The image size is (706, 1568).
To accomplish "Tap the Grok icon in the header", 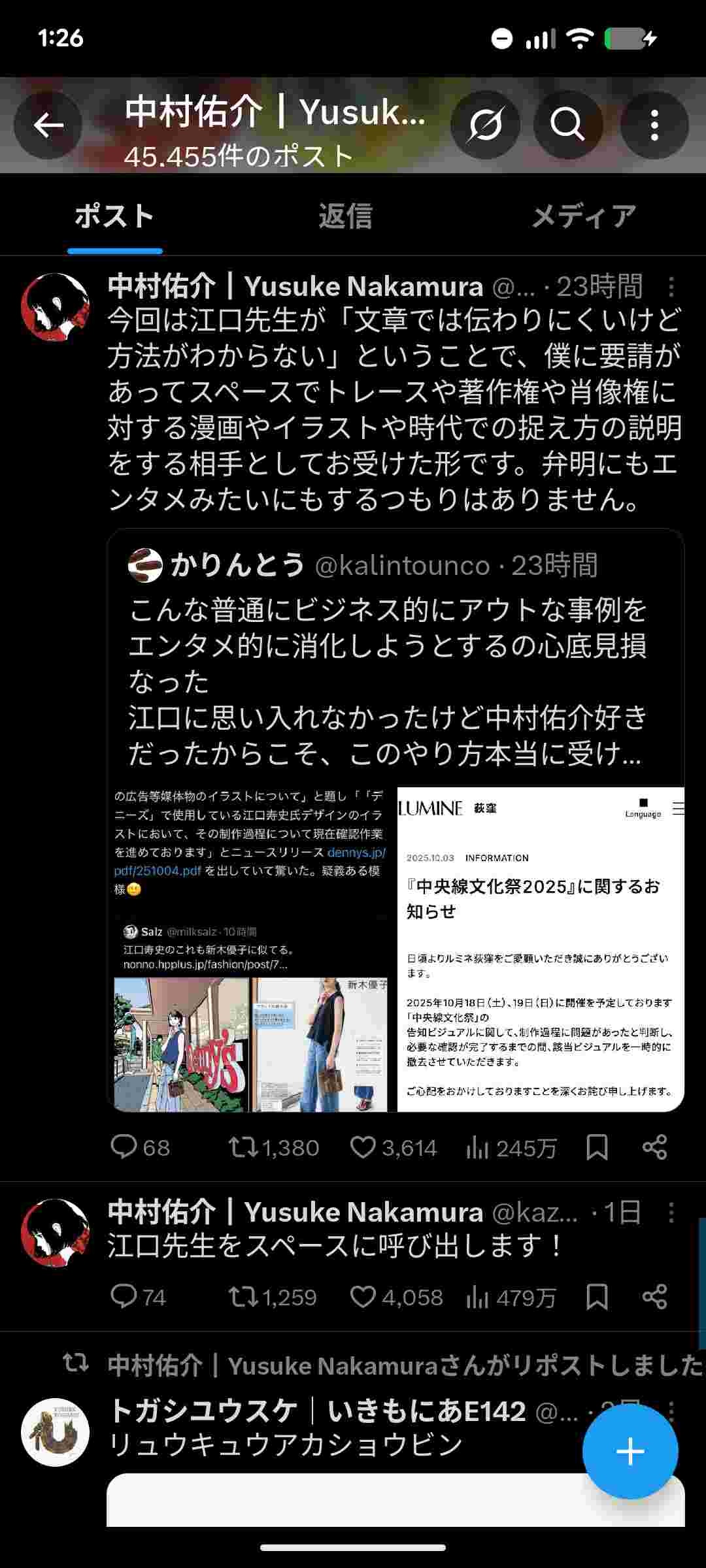I will (485, 125).
